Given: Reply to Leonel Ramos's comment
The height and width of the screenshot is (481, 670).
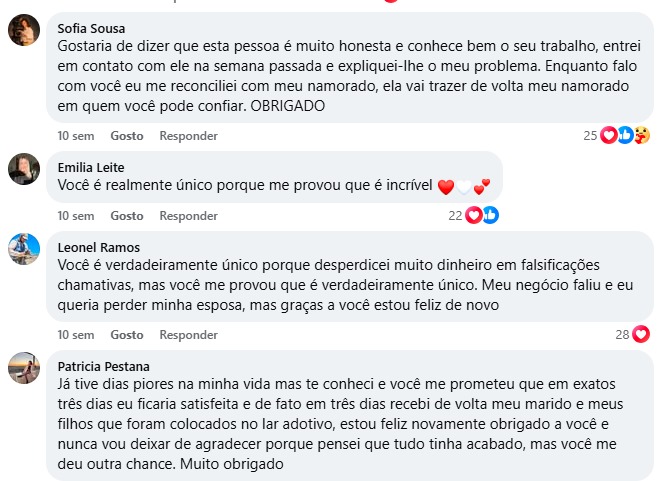Looking at the screenshot, I should (188, 335).
